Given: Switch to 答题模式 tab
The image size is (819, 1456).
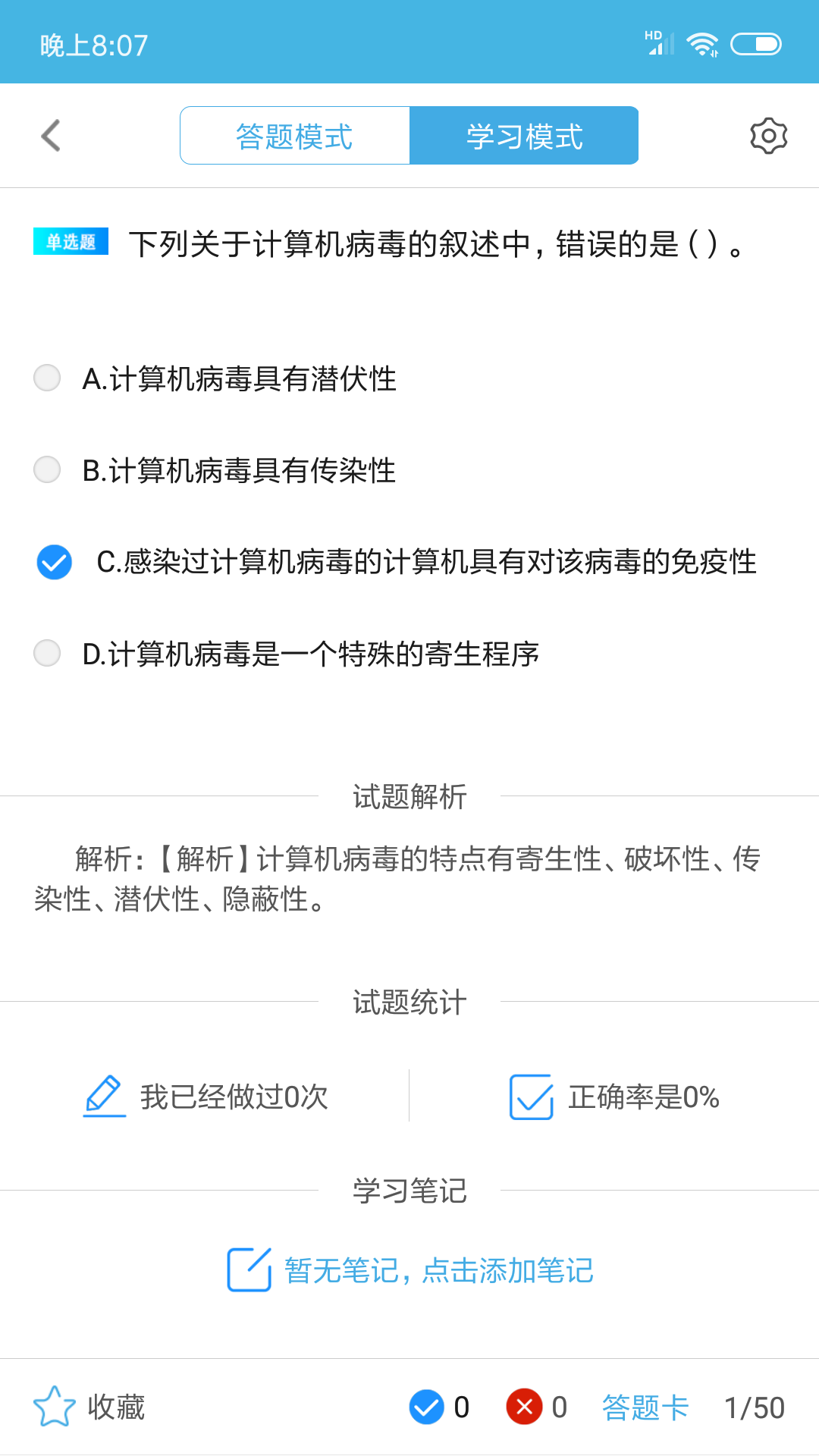Looking at the screenshot, I should coord(294,135).
